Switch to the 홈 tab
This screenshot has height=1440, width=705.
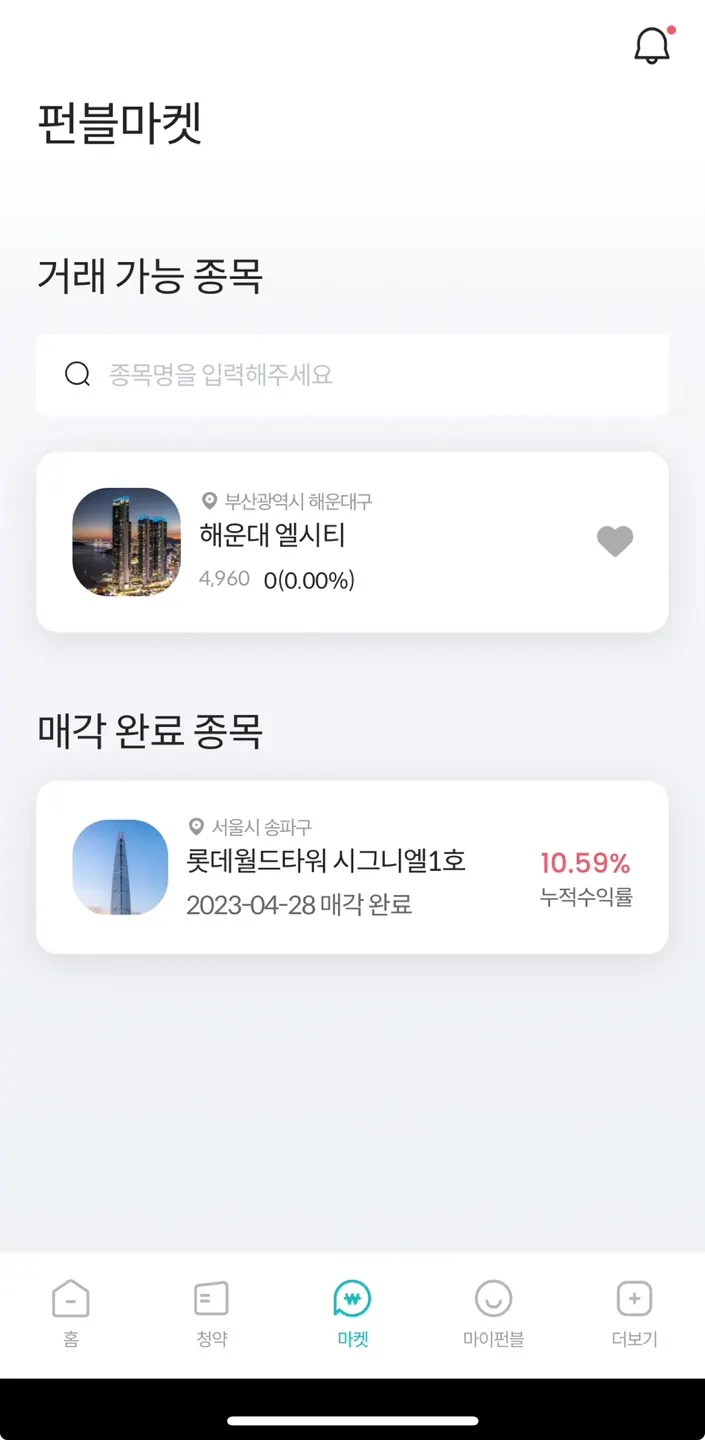tap(71, 1313)
